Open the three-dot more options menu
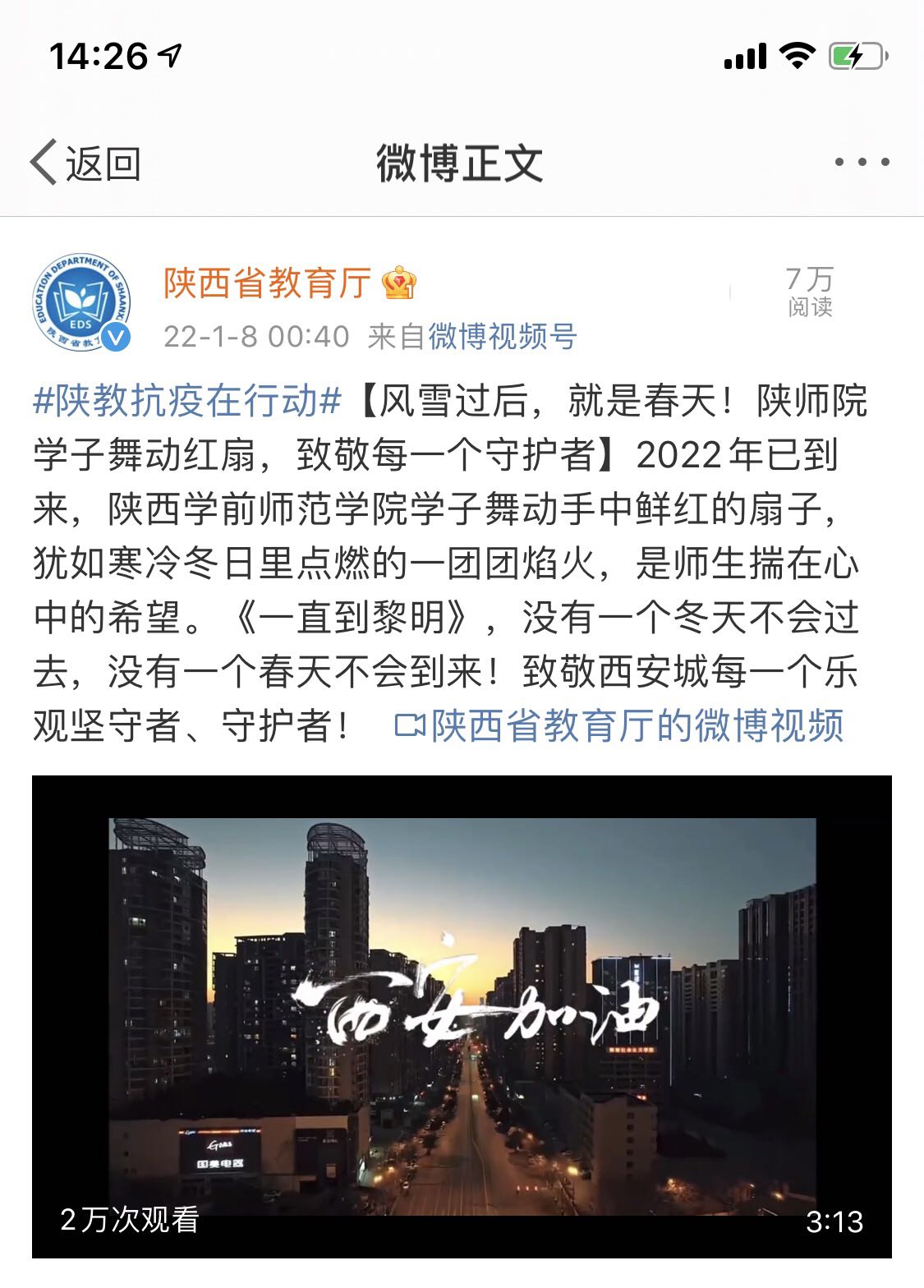This screenshot has height=1288, width=924. point(862,162)
